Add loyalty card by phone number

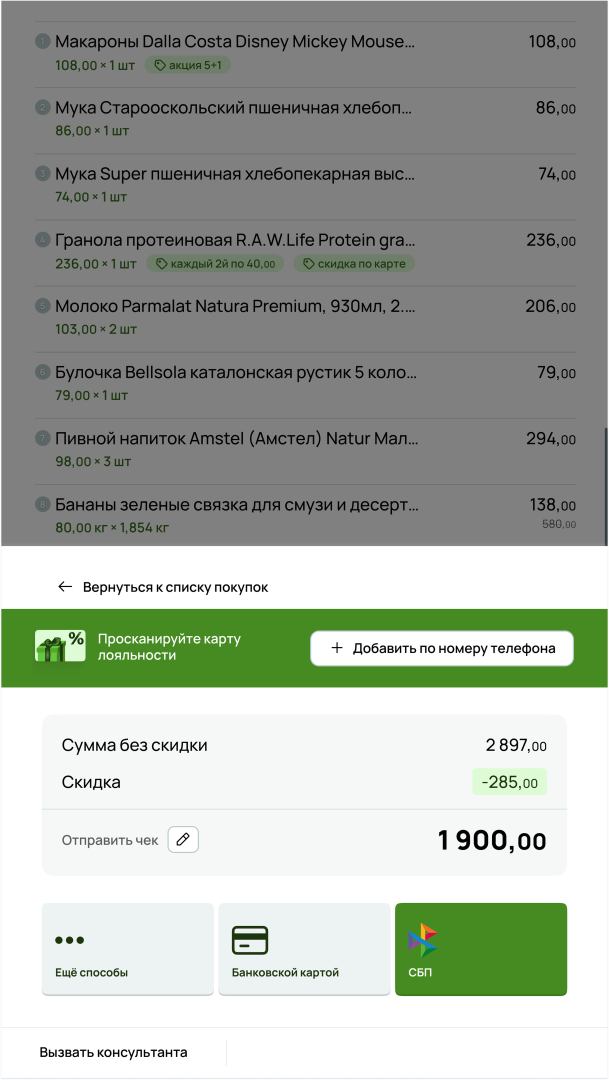point(441,648)
